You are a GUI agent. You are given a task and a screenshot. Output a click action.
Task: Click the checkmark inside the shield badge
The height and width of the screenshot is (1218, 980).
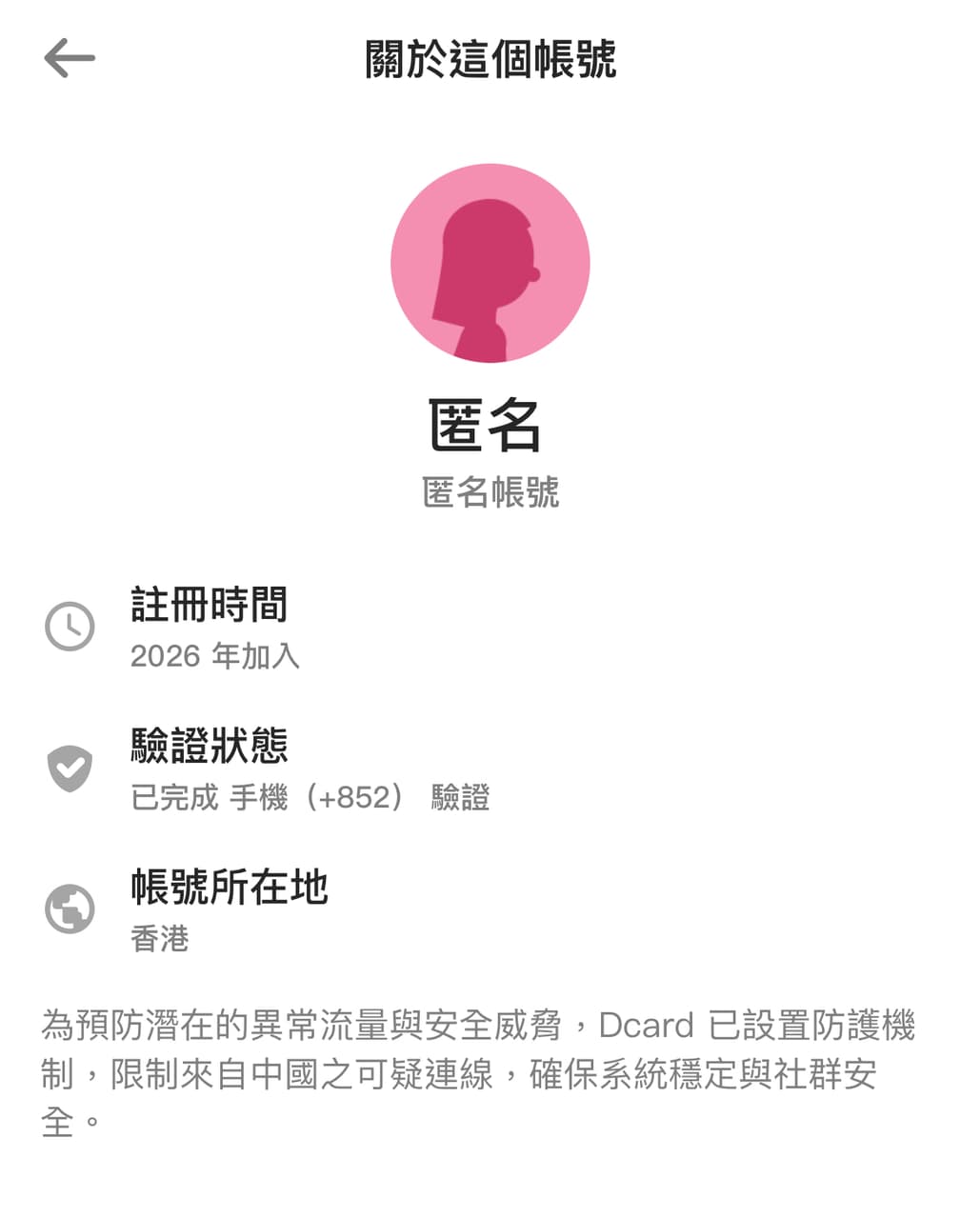click(68, 768)
